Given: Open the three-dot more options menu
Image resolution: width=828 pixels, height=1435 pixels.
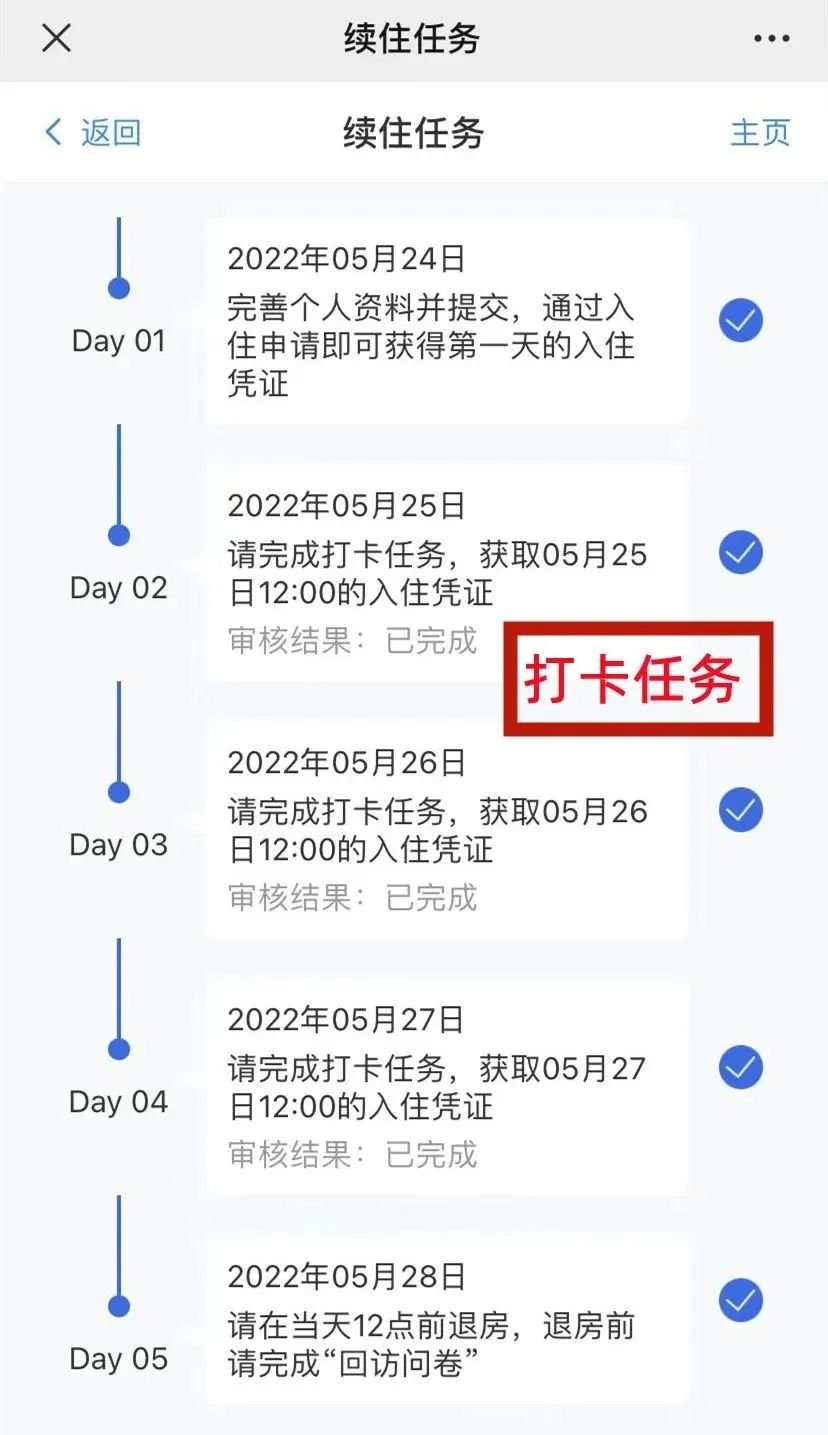Looking at the screenshot, I should click(x=771, y=39).
